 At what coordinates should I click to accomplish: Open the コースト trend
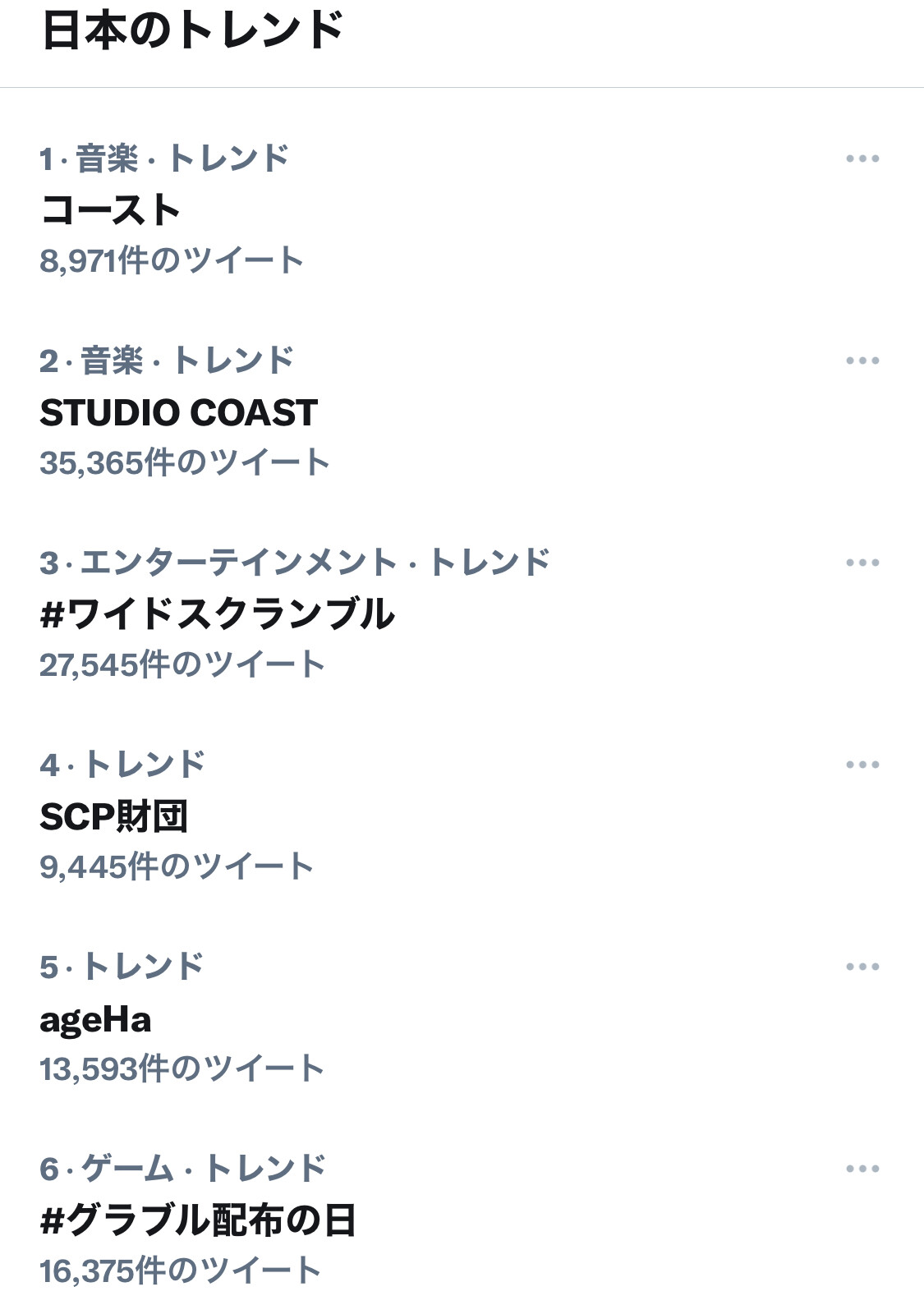(x=111, y=210)
